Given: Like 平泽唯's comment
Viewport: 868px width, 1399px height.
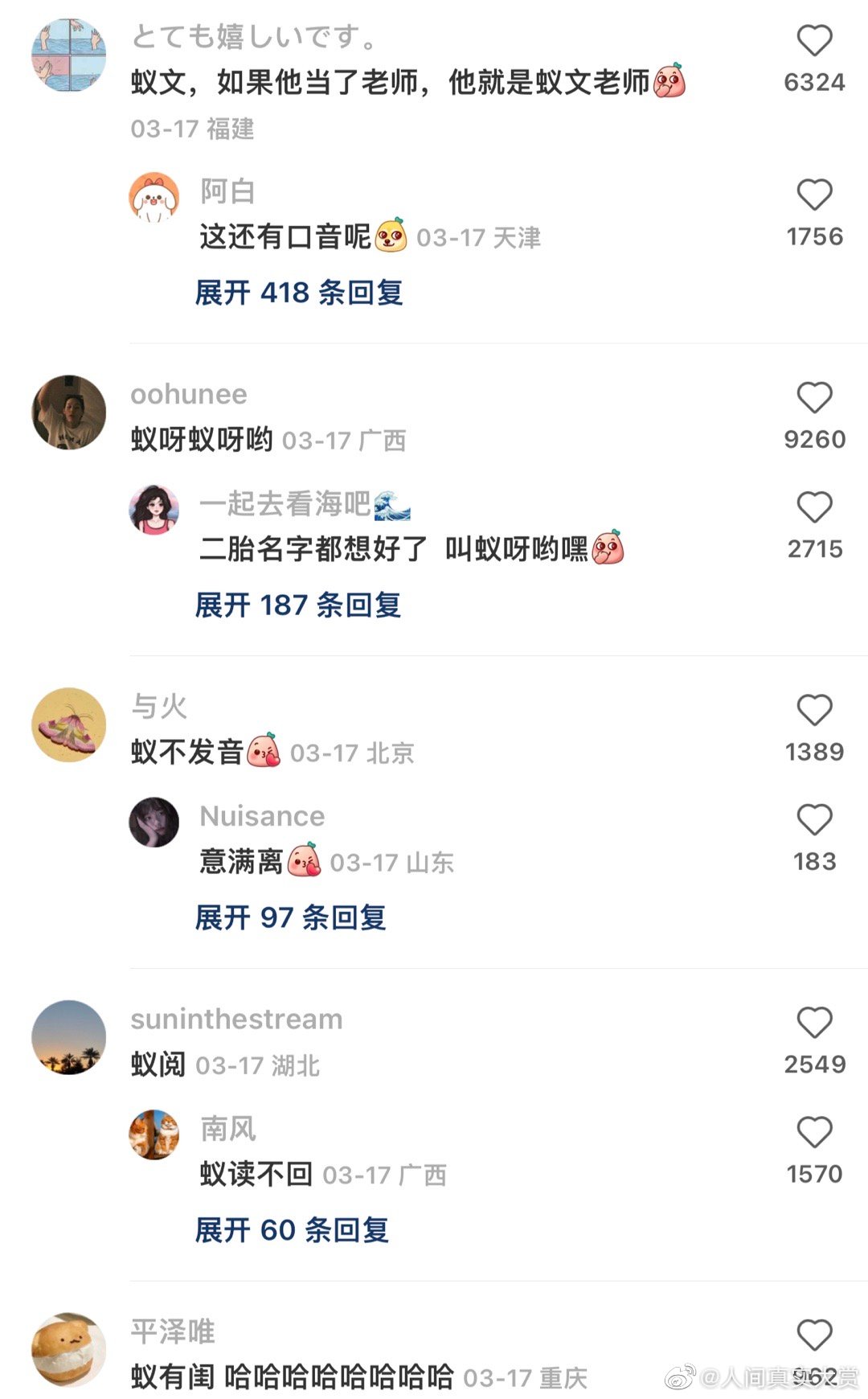Looking at the screenshot, I should coord(814,1335).
